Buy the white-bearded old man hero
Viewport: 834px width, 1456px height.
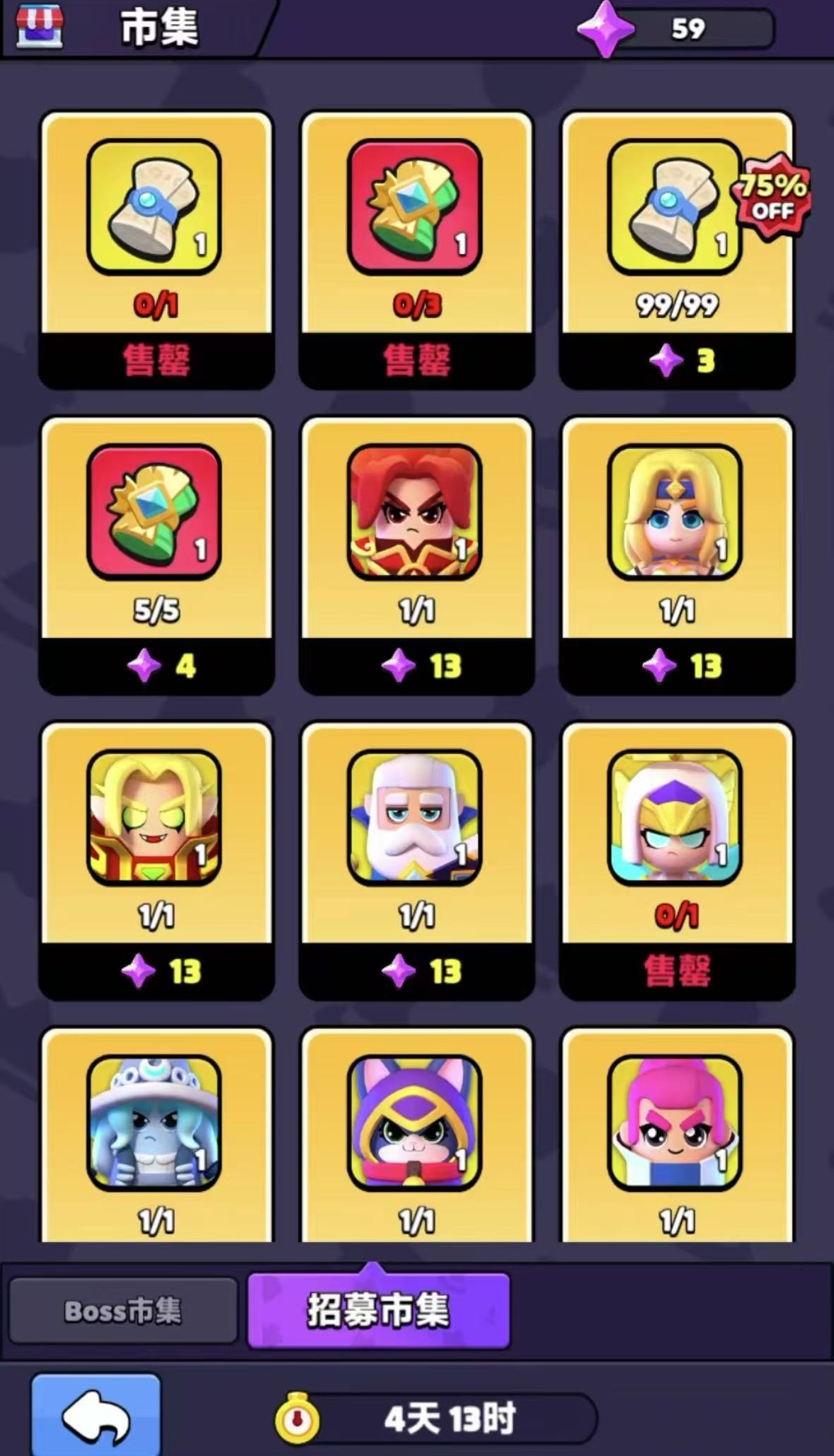416,971
